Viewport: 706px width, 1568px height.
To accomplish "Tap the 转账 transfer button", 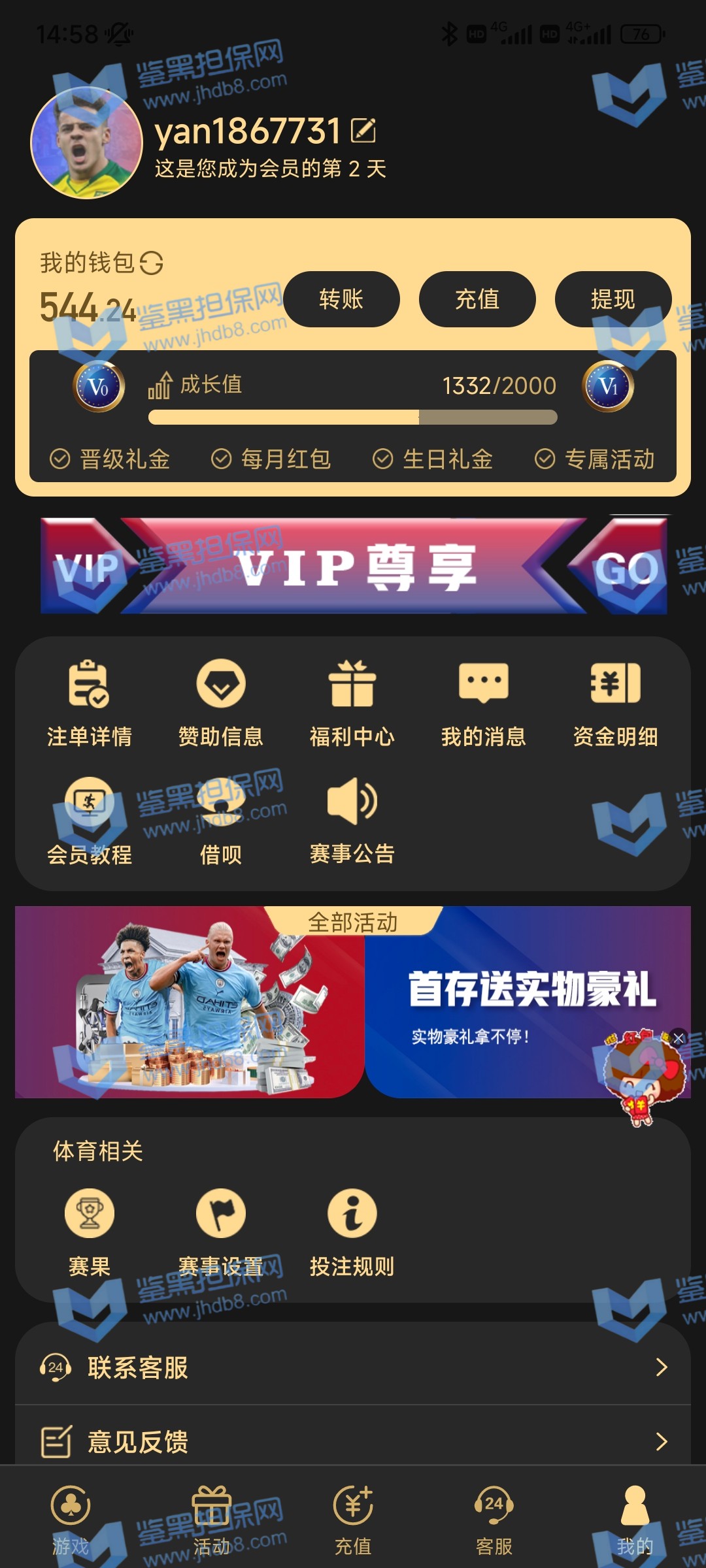I will point(341,299).
